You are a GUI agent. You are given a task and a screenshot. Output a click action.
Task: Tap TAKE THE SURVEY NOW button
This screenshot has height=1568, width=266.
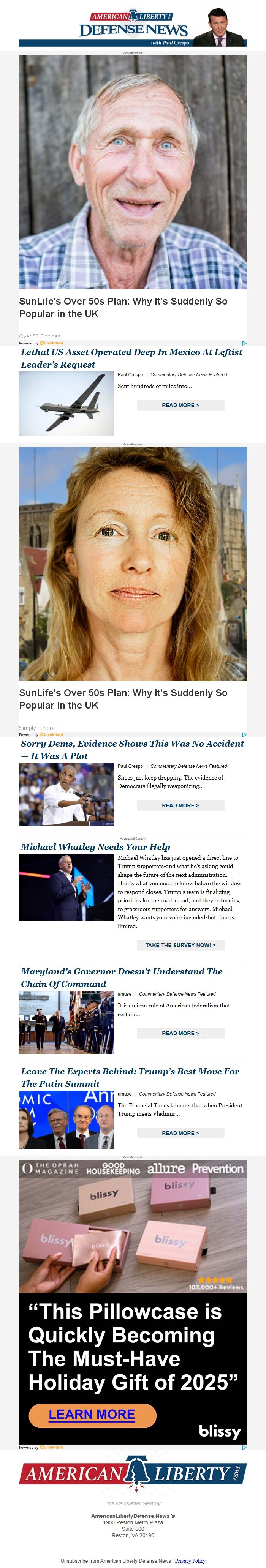pyautogui.click(x=180, y=945)
